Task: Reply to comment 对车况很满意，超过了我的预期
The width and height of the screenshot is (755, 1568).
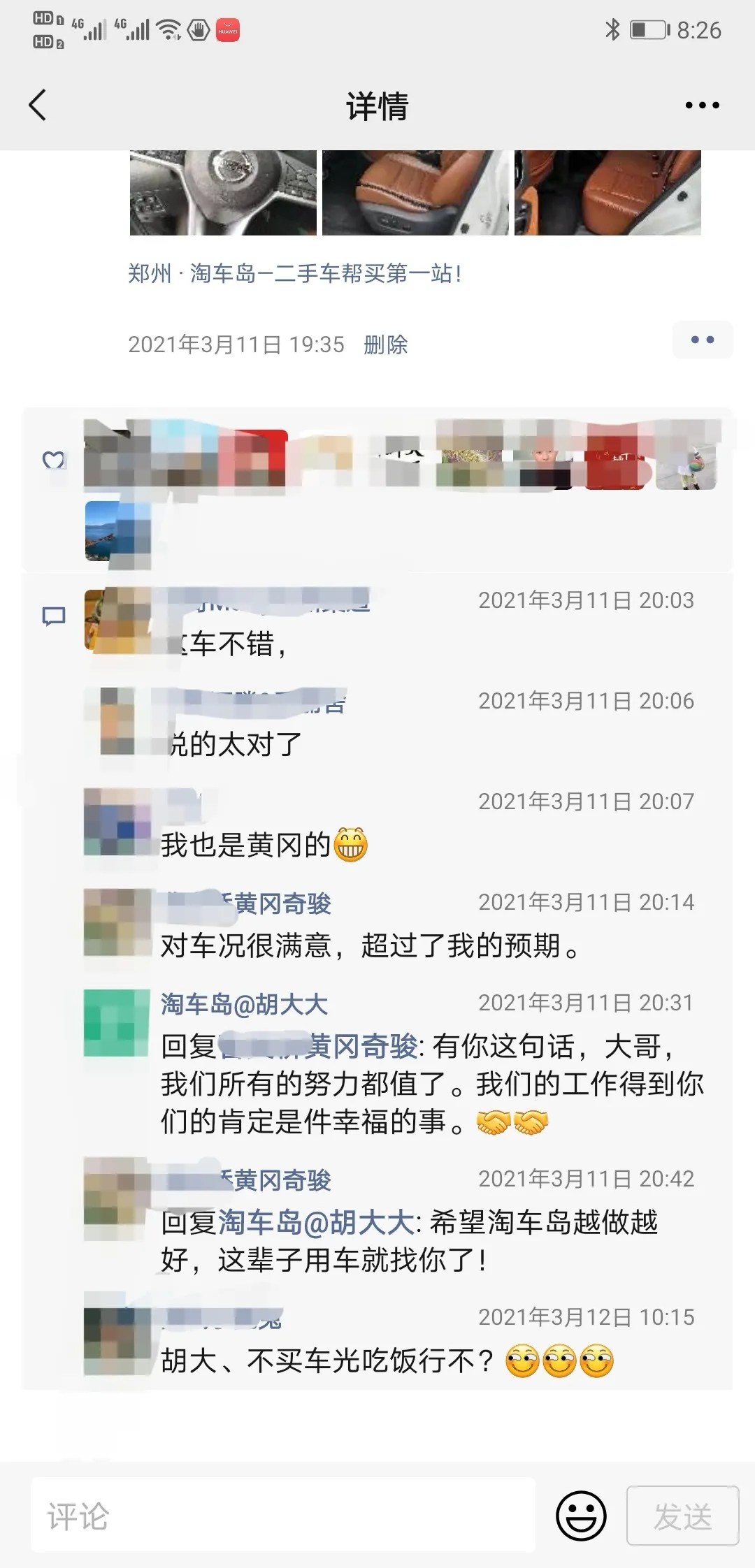Action: point(369,945)
